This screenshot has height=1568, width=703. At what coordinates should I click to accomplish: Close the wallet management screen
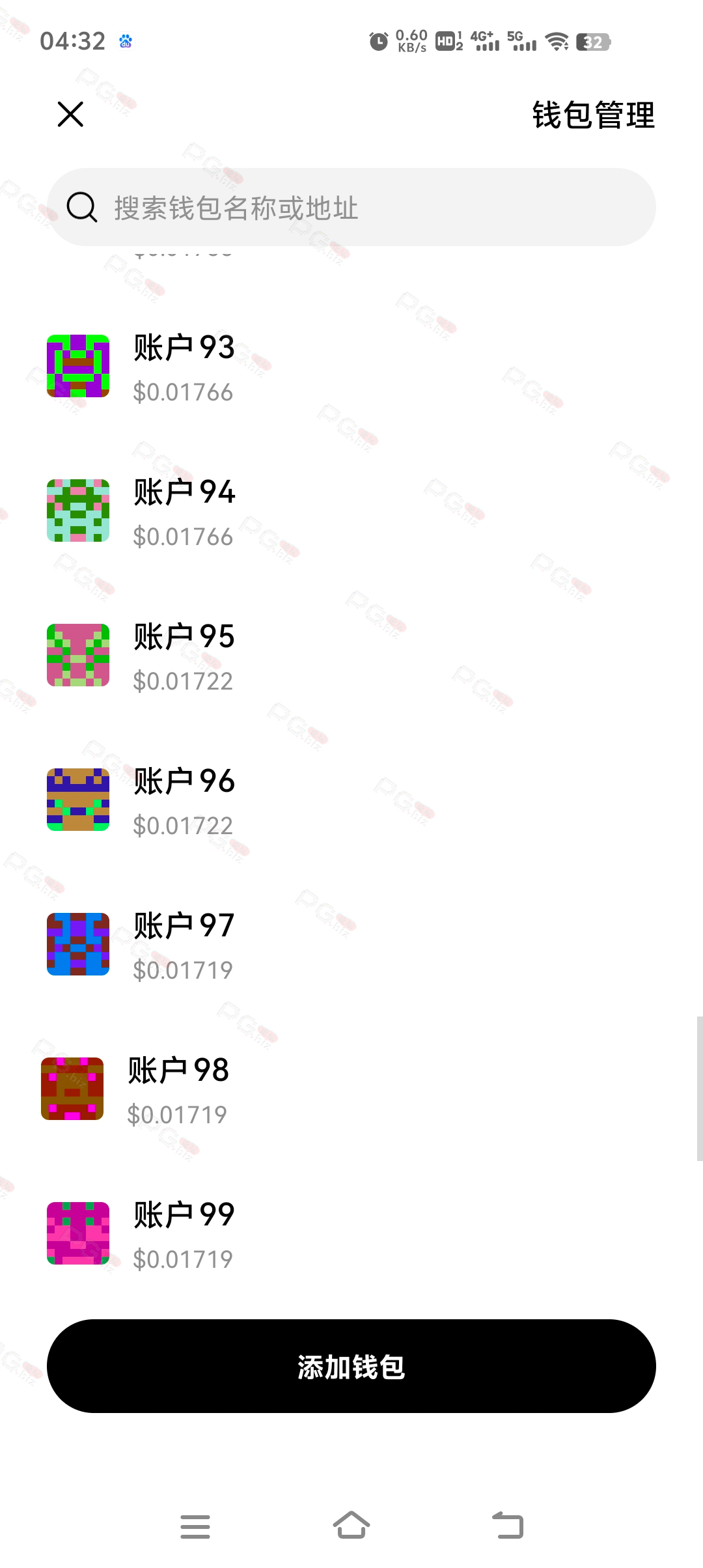[70, 115]
